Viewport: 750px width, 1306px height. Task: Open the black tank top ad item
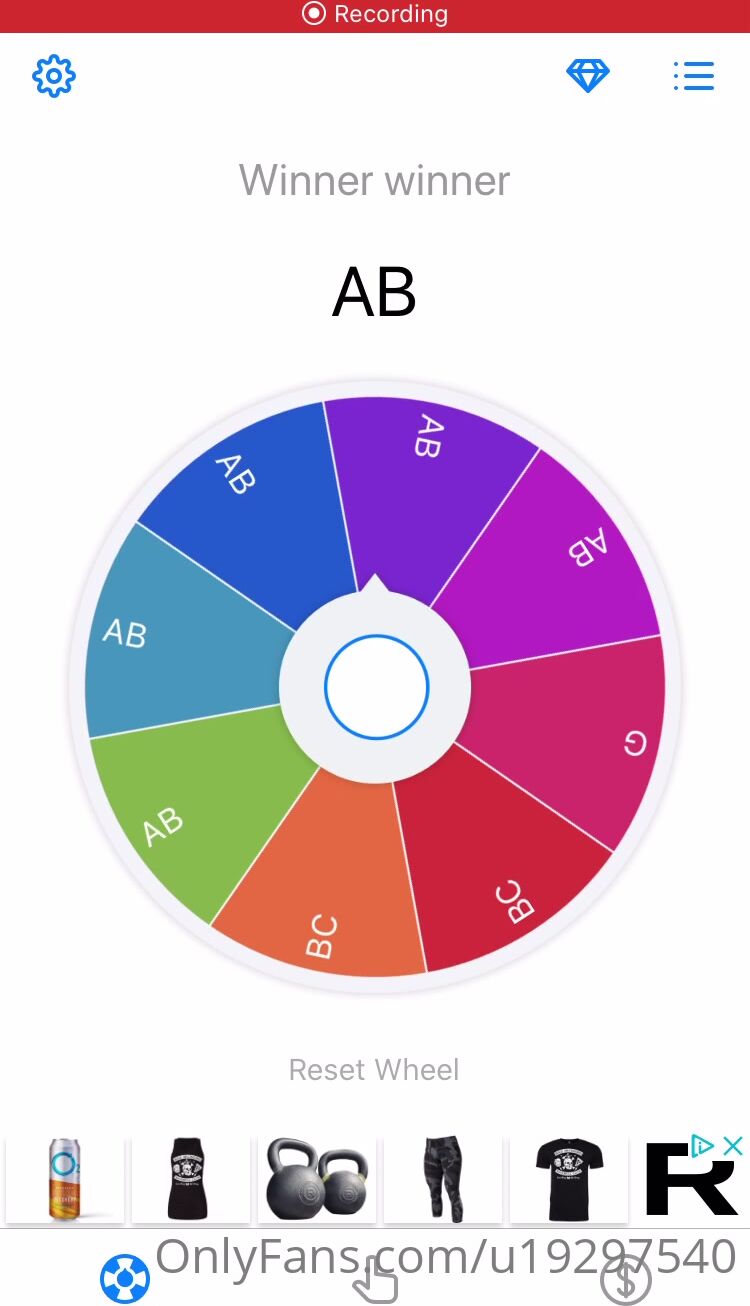pyautogui.click(x=190, y=1178)
